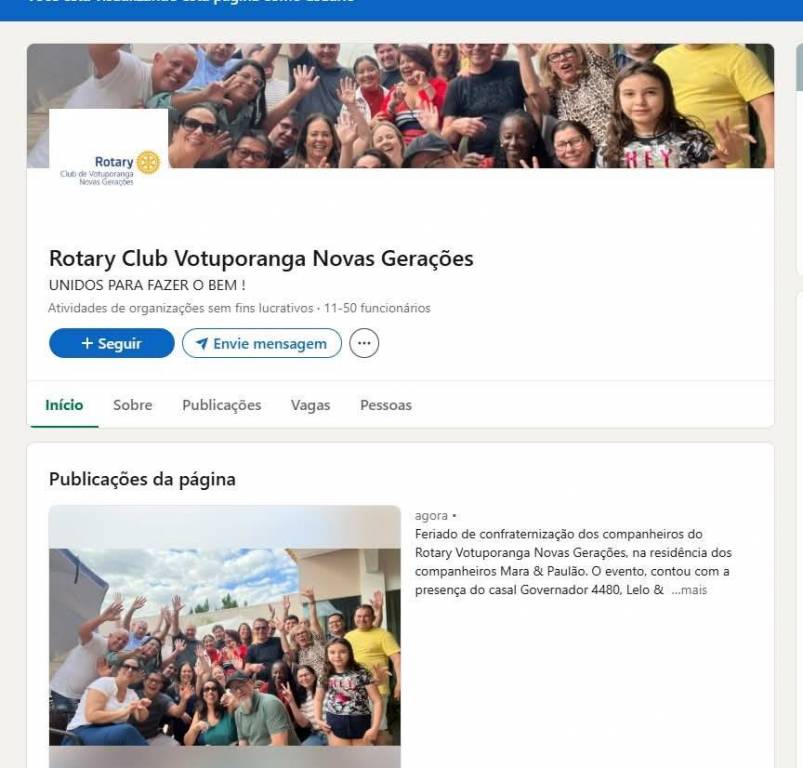Switch to the Sobre tab
Viewport: 803px width, 768px height.
132,405
